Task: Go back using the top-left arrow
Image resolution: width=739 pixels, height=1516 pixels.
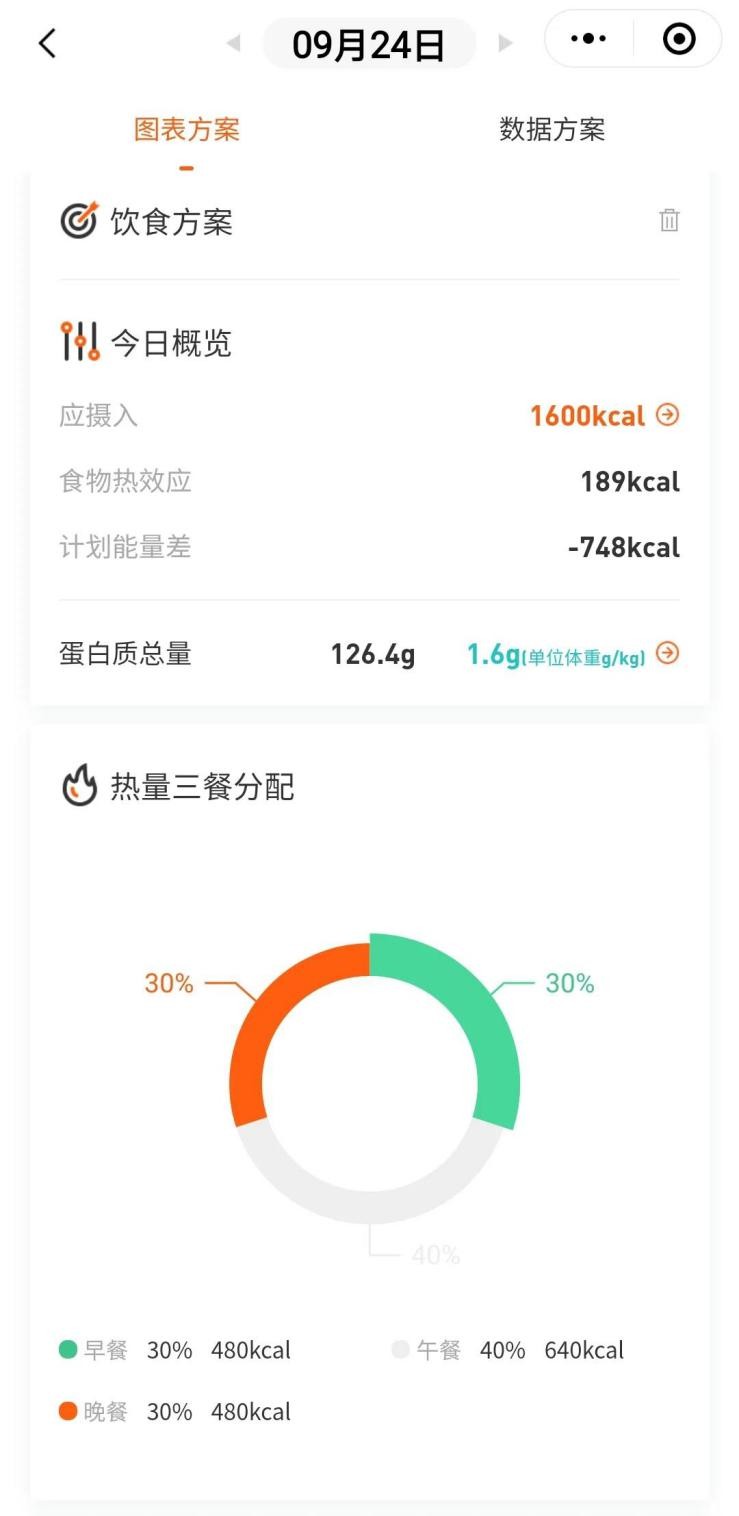Action: pyautogui.click(x=47, y=43)
